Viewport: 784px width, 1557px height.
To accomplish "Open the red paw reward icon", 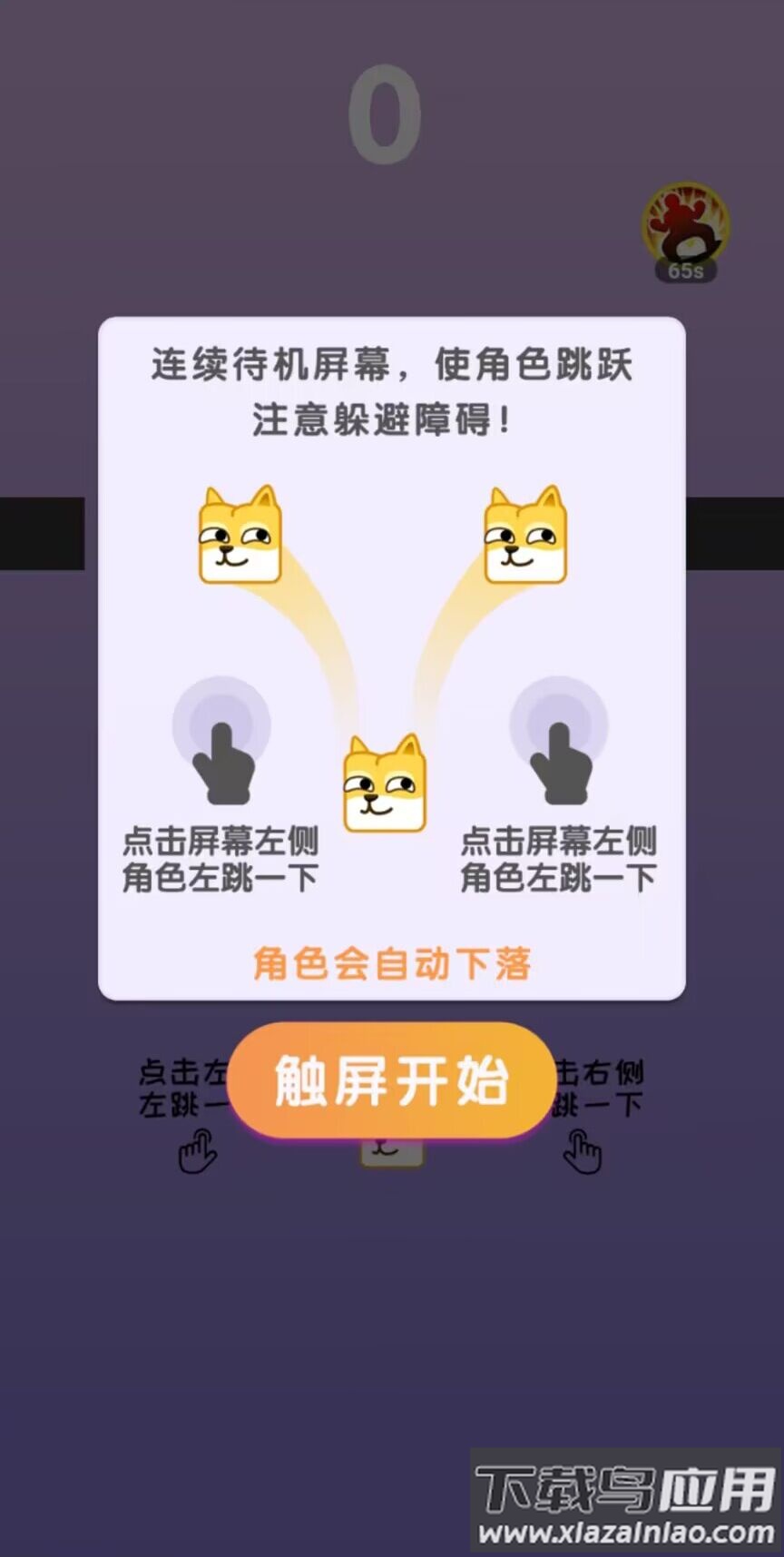I will point(685,227).
